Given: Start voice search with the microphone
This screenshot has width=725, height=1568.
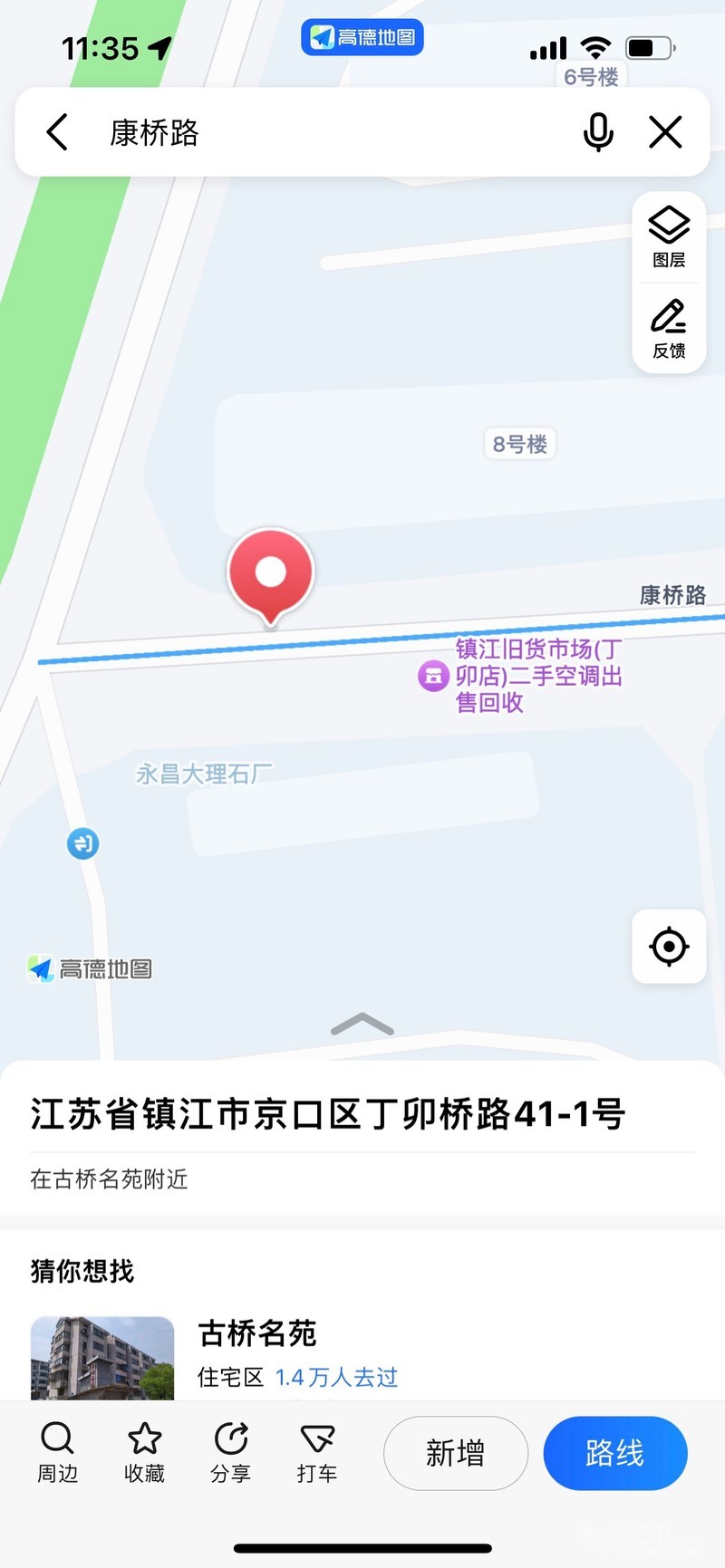Looking at the screenshot, I should tap(597, 132).
